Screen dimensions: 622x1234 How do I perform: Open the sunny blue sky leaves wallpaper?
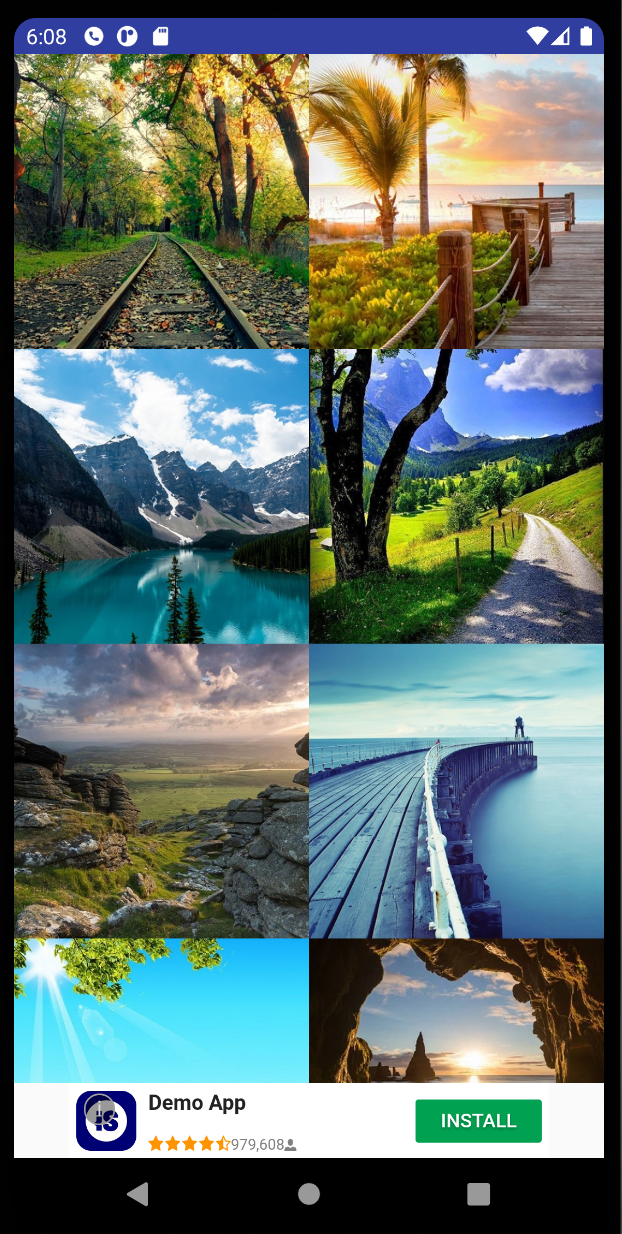click(161, 1011)
